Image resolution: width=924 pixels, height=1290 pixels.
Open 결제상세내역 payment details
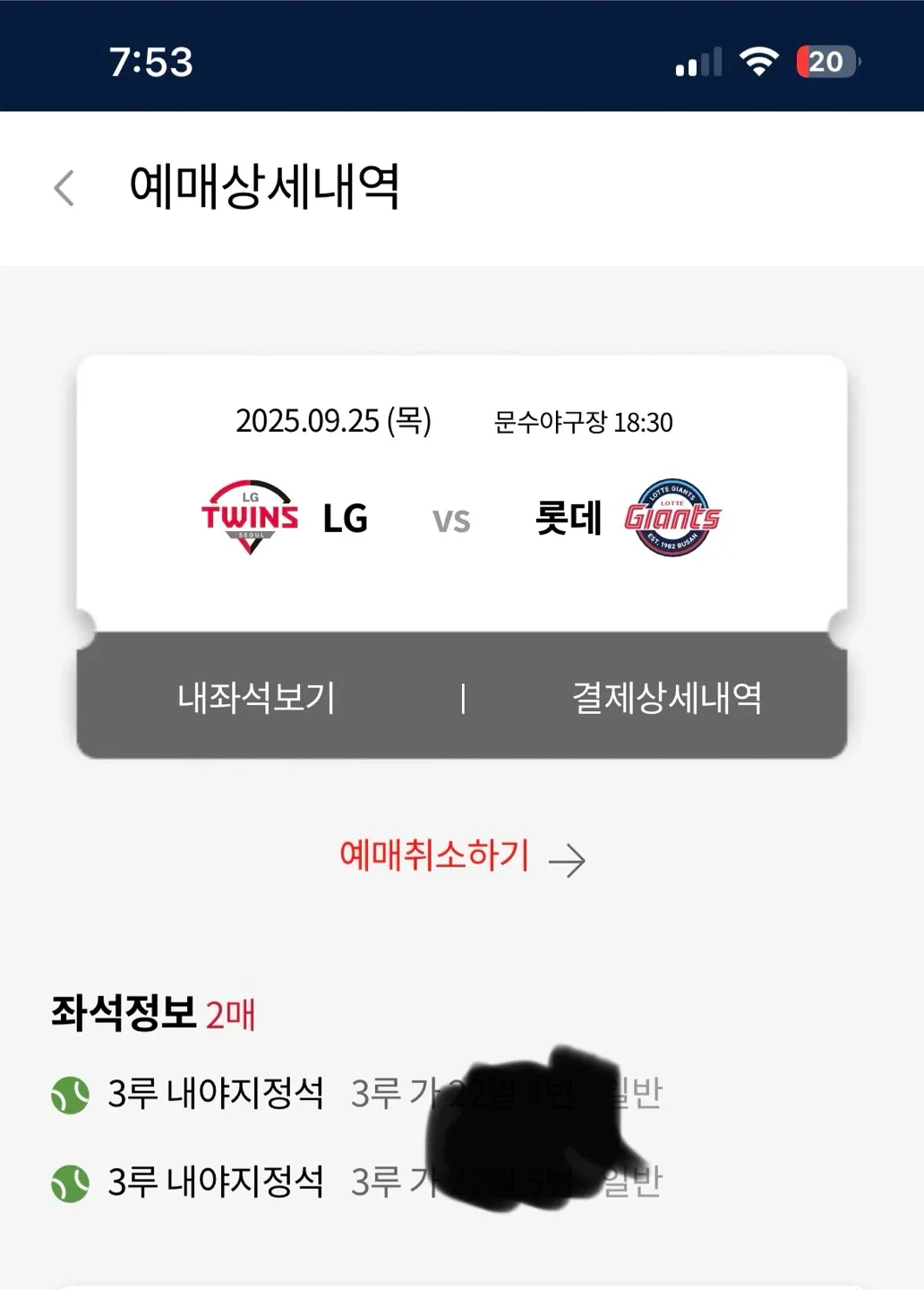tap(667, 698)
